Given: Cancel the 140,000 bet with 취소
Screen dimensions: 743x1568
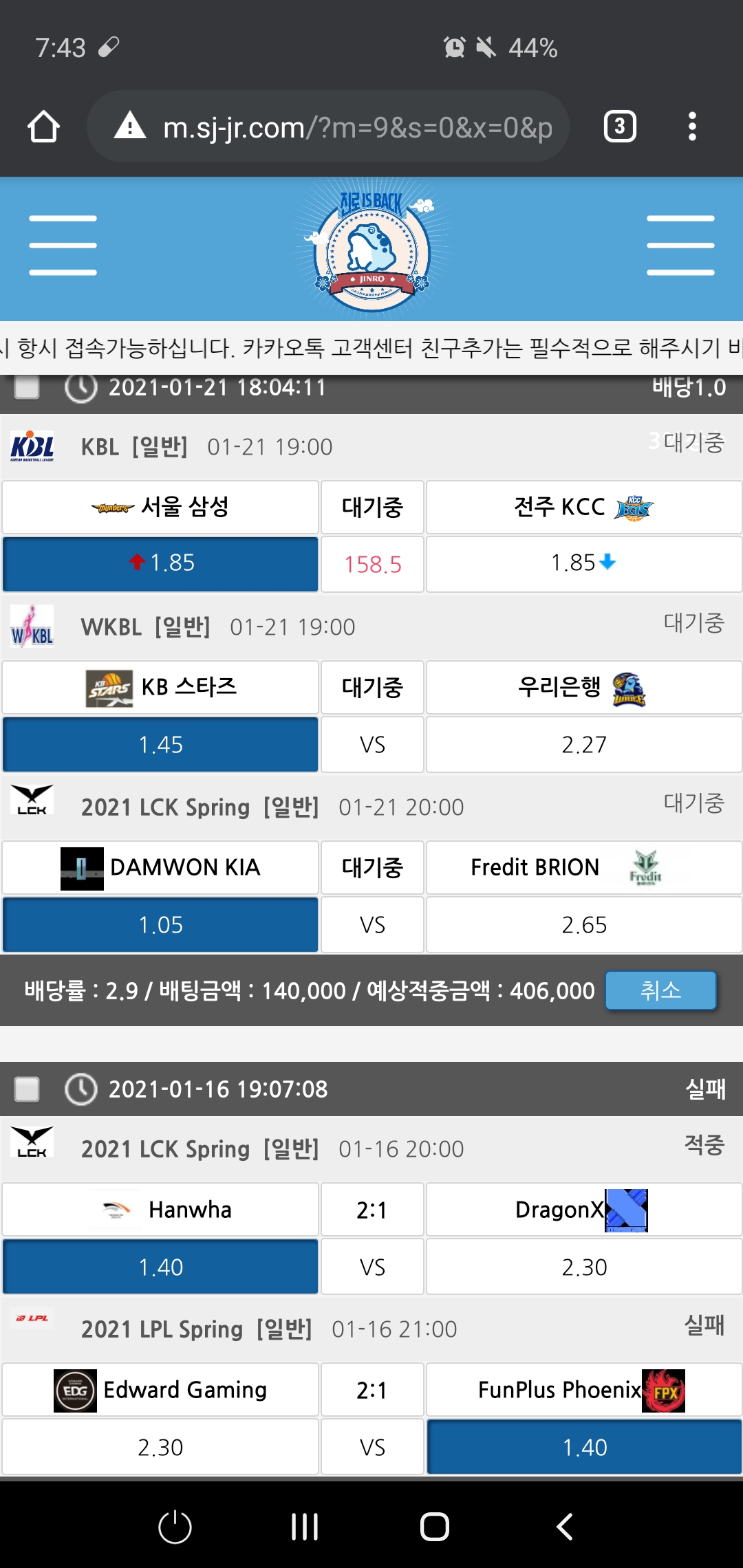Looking at the screenshot, I should pos(660,990).
